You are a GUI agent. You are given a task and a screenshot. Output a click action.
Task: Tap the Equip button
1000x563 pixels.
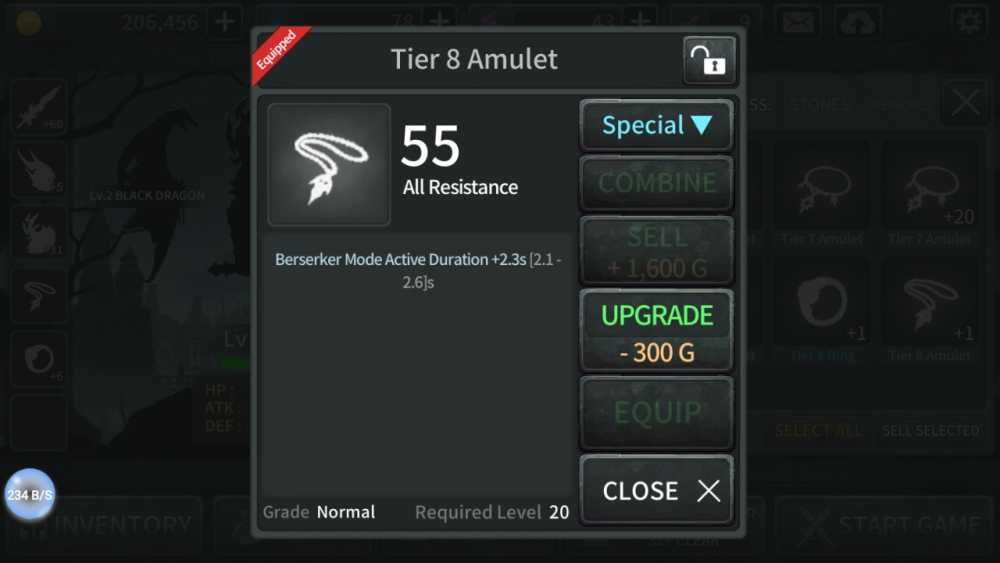point(656,412)
